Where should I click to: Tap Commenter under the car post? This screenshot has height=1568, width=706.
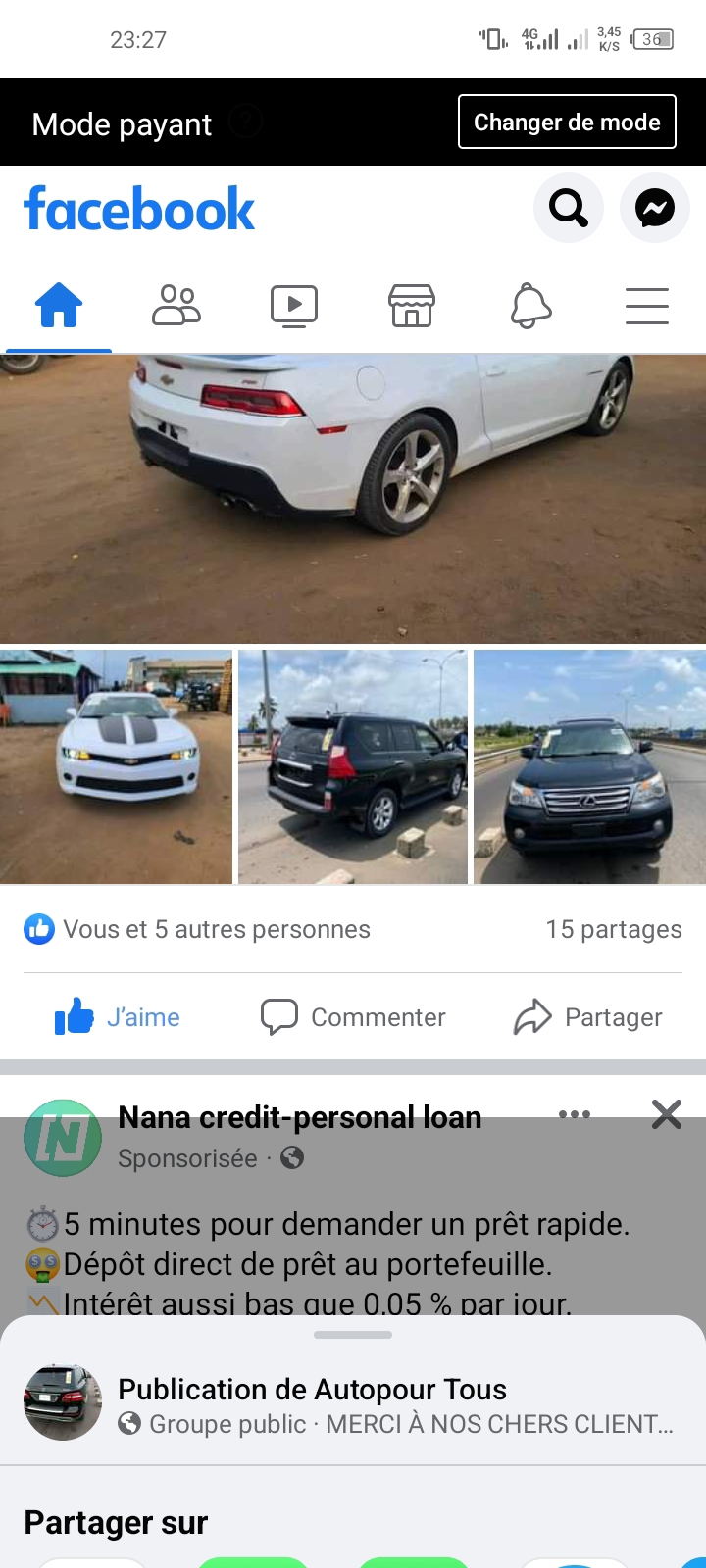pyautogui.click(x=353, y=1017)
